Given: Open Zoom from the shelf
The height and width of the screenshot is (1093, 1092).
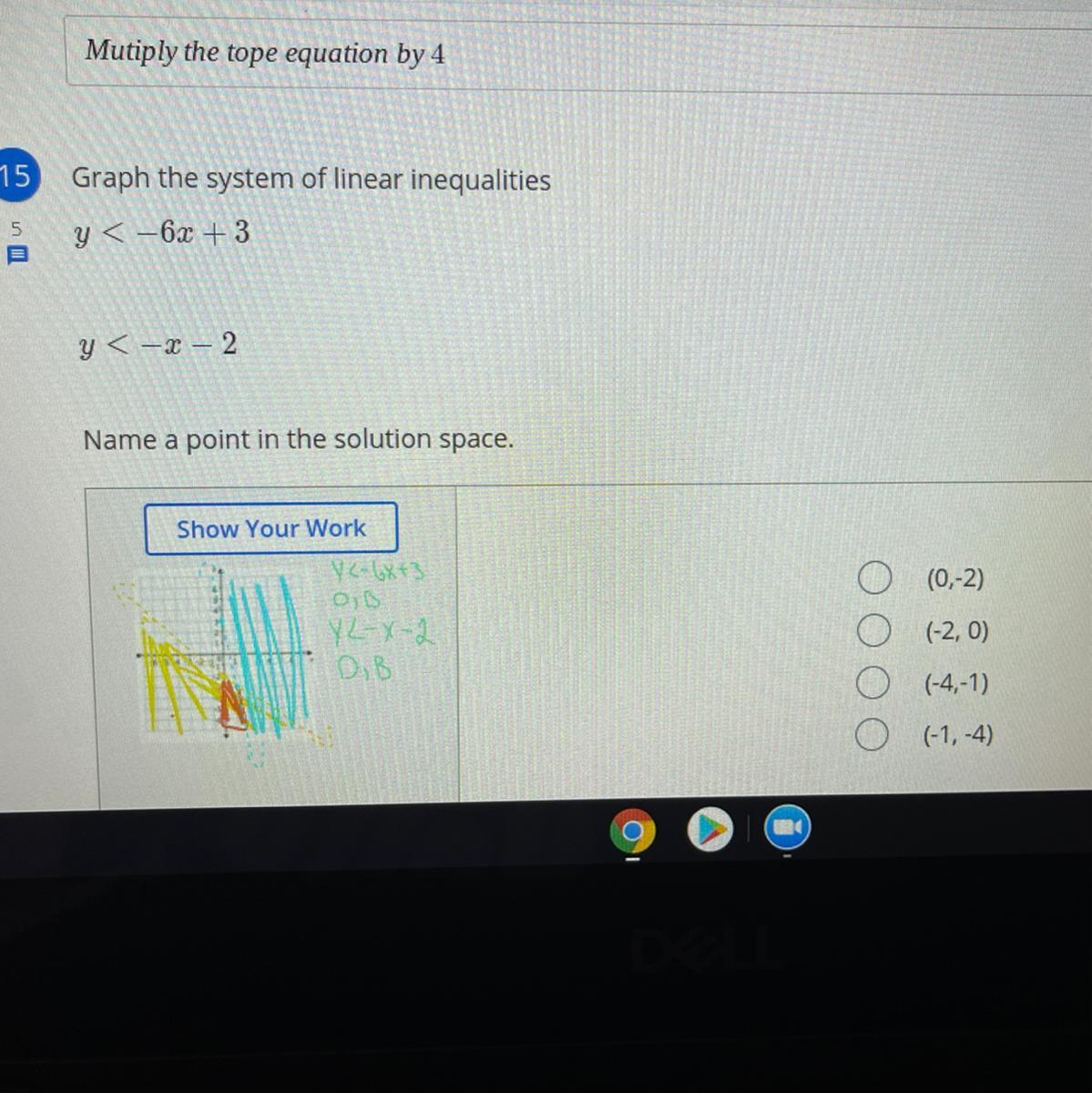Looking at the screenshot, I should (x=786, y=827).
